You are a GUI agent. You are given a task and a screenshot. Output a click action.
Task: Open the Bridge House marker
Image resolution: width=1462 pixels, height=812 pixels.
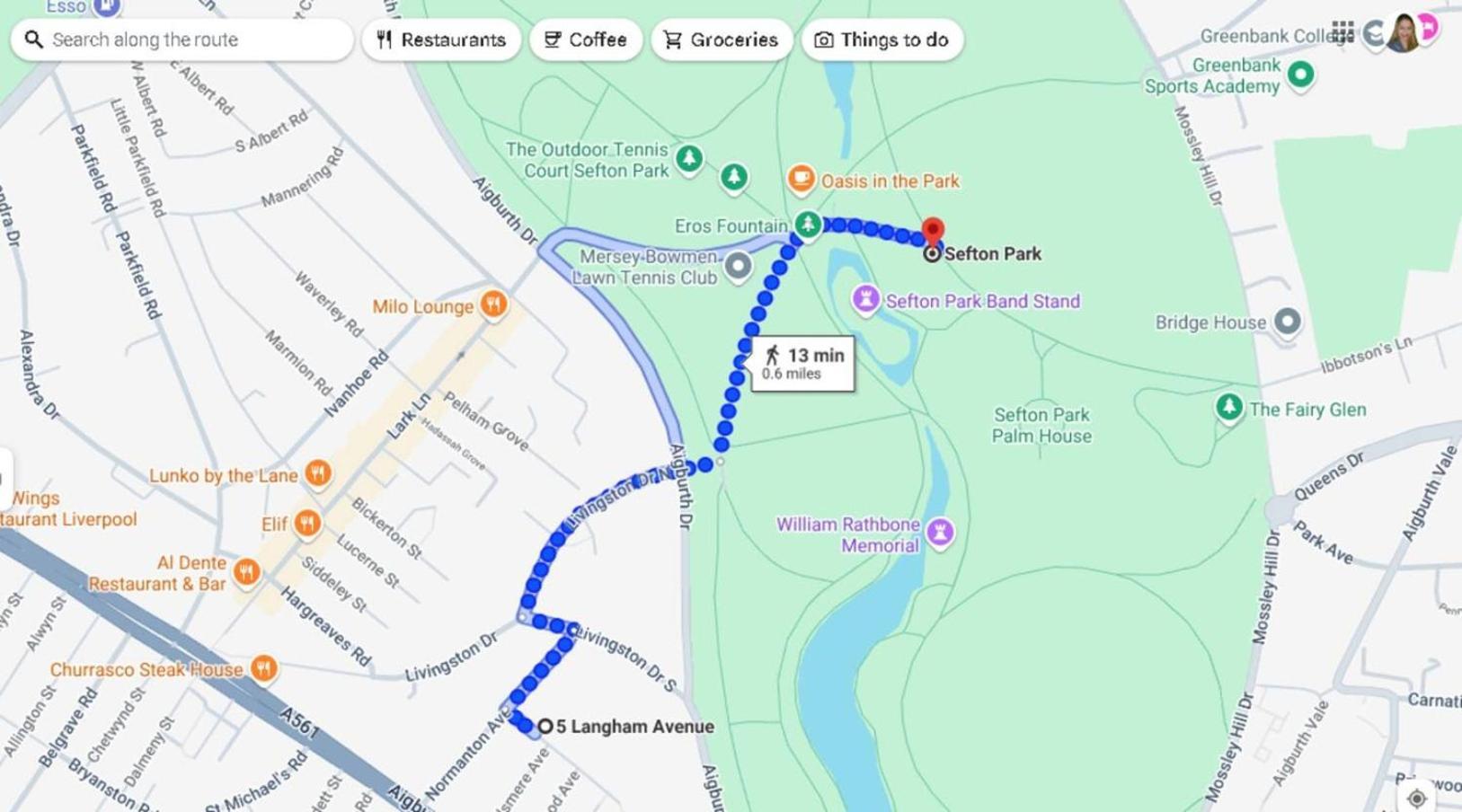click(x=1287, y=321)
